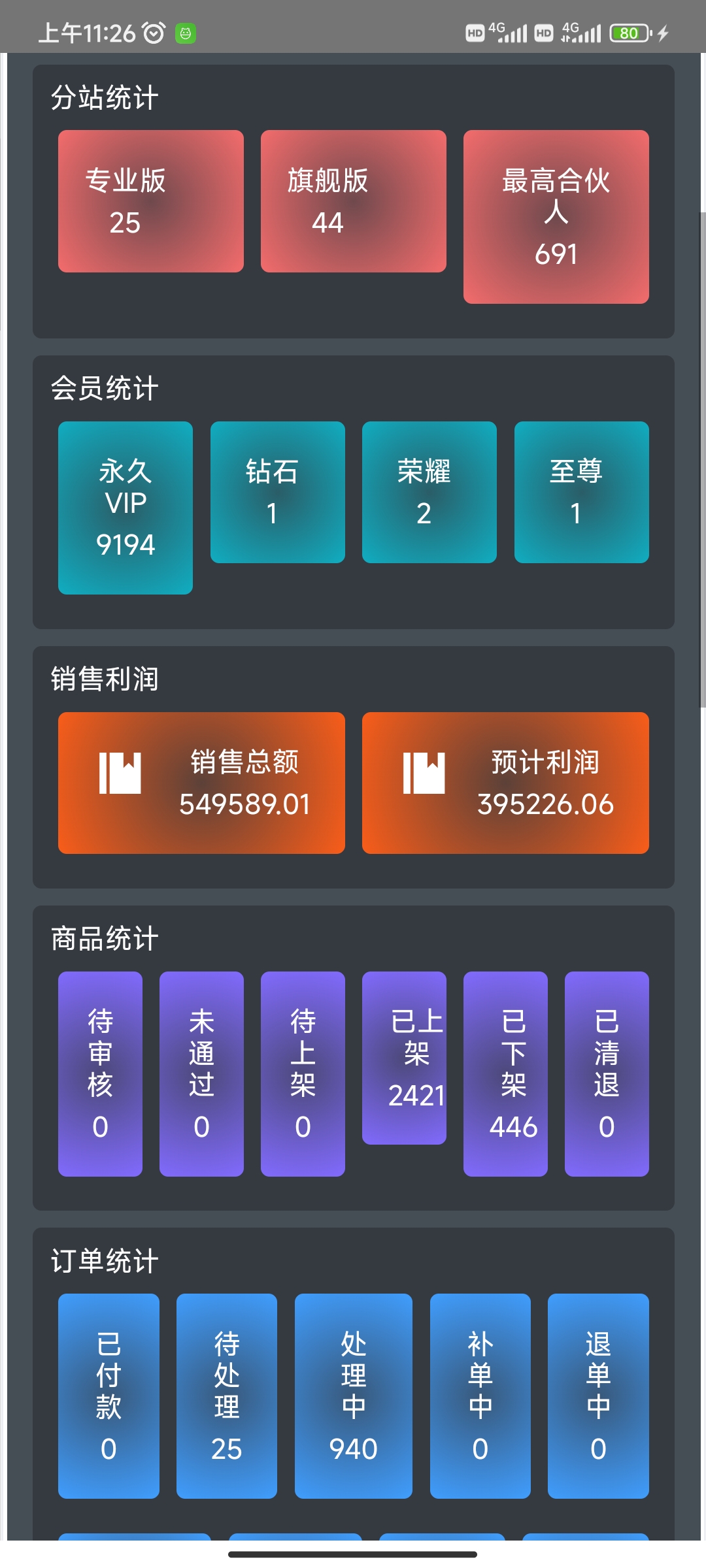Tap the 待审核 product card
This screenshot has width=706, height=1568.
[x=100, y=1073]
